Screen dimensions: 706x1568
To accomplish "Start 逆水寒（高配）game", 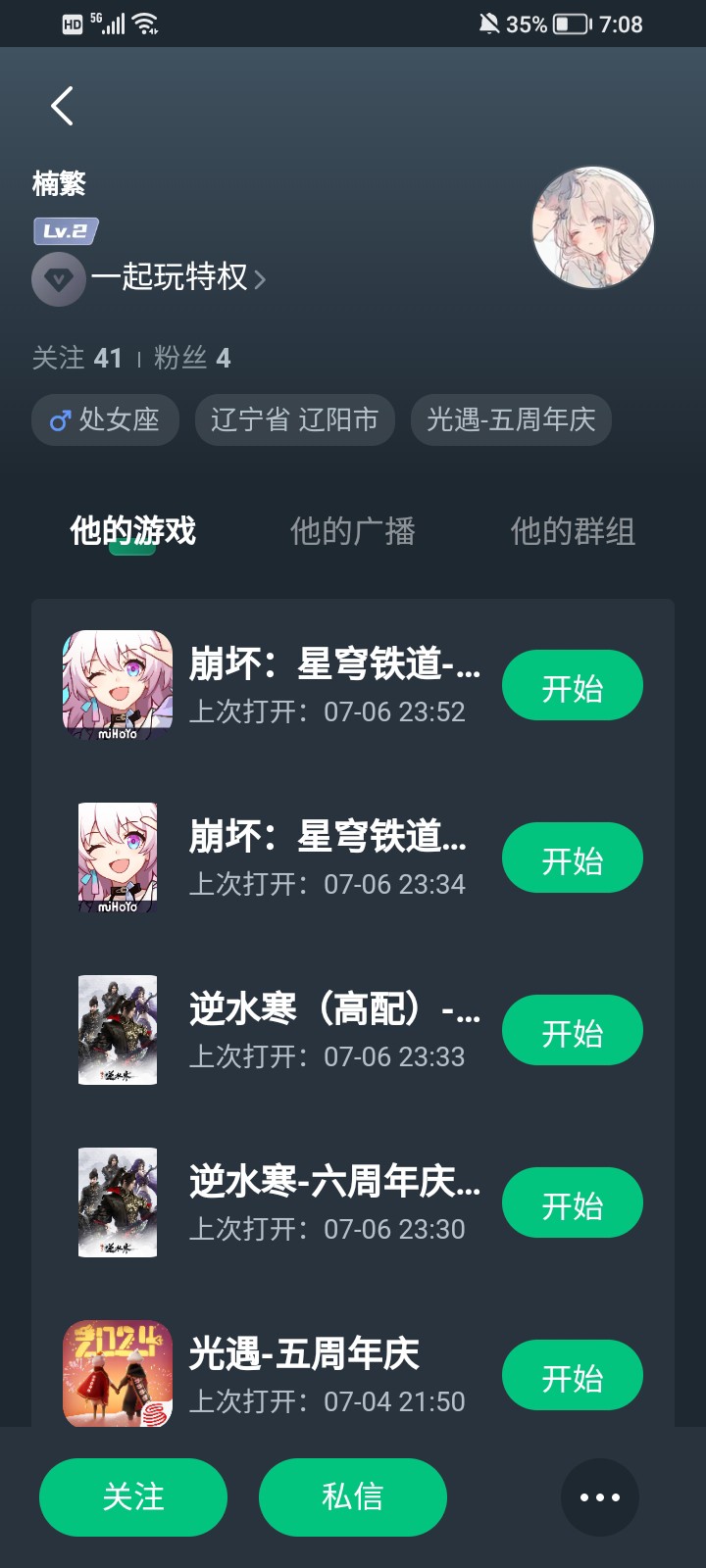I will pyautogui.click(x=572, y=1031).
